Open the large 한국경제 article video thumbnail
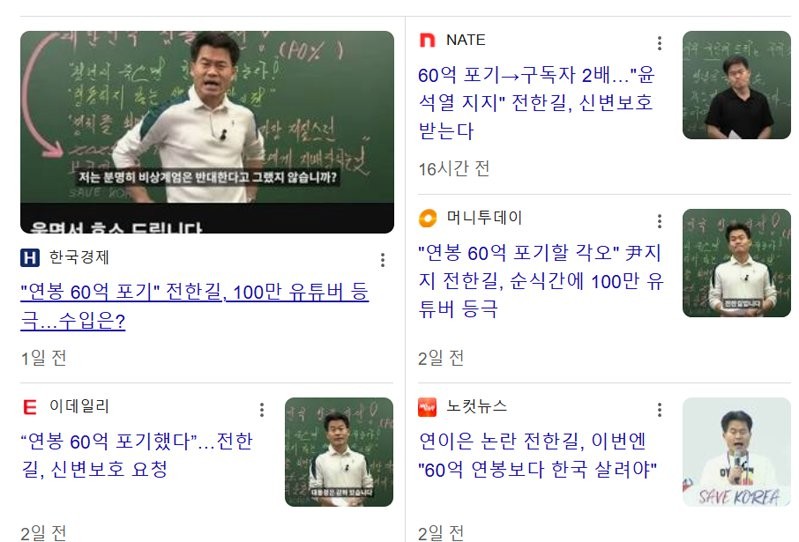 [207, 131]
